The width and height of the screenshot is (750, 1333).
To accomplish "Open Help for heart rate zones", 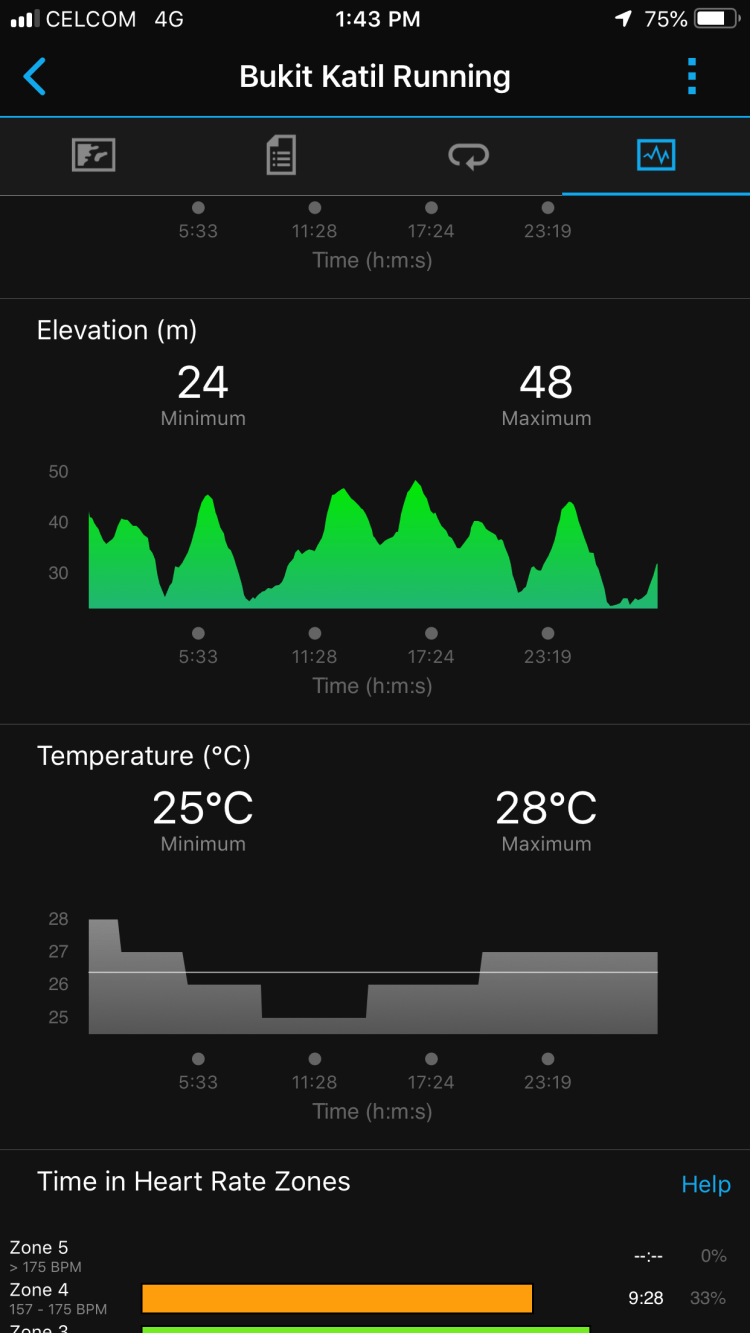I will tap(705, 1184).
